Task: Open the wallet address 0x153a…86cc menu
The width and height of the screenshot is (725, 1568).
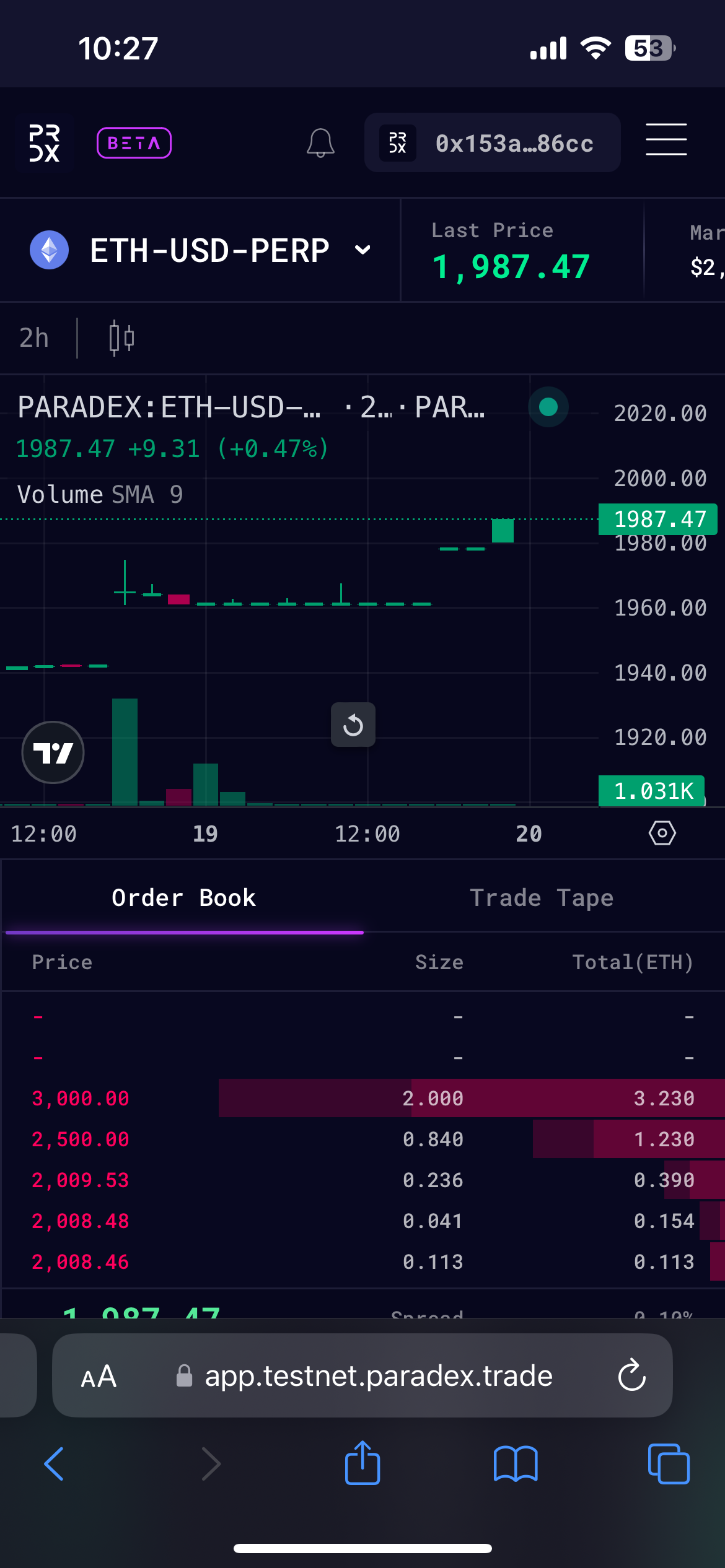Action: 492,142
